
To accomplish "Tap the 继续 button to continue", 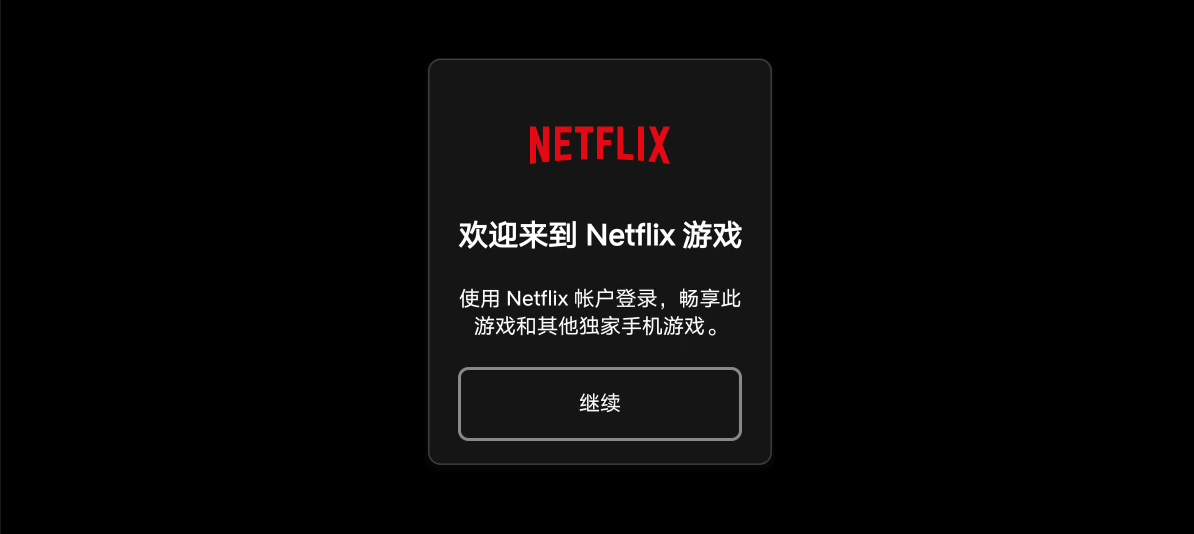I will click(x=599, y=404).
